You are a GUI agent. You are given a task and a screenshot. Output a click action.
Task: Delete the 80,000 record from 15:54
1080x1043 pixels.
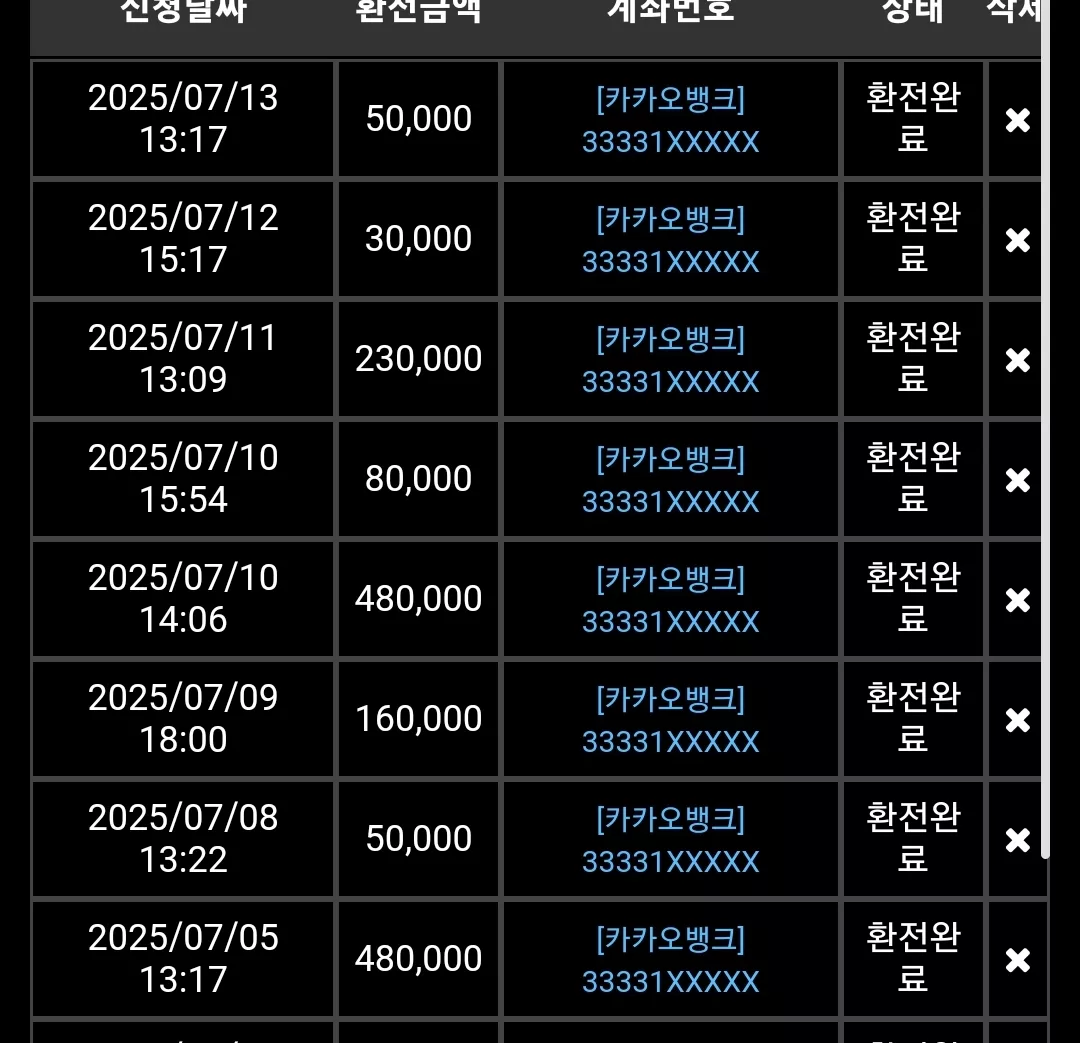pos(1017,480)
